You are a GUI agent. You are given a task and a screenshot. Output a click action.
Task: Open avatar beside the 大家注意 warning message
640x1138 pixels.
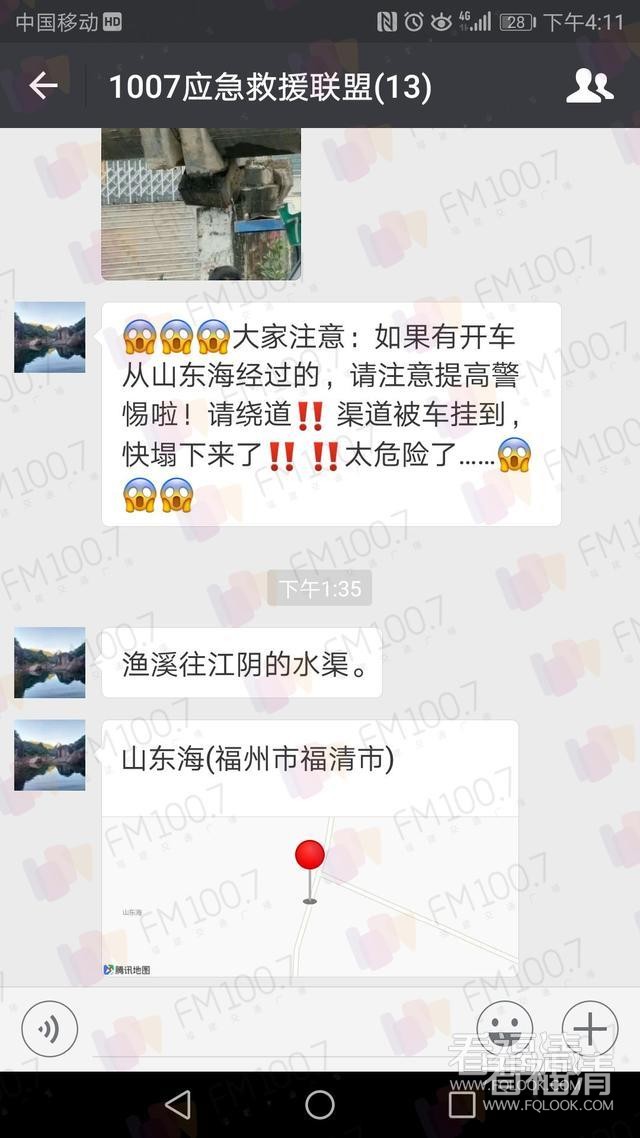pyautogui.click(x=50, y=337)
